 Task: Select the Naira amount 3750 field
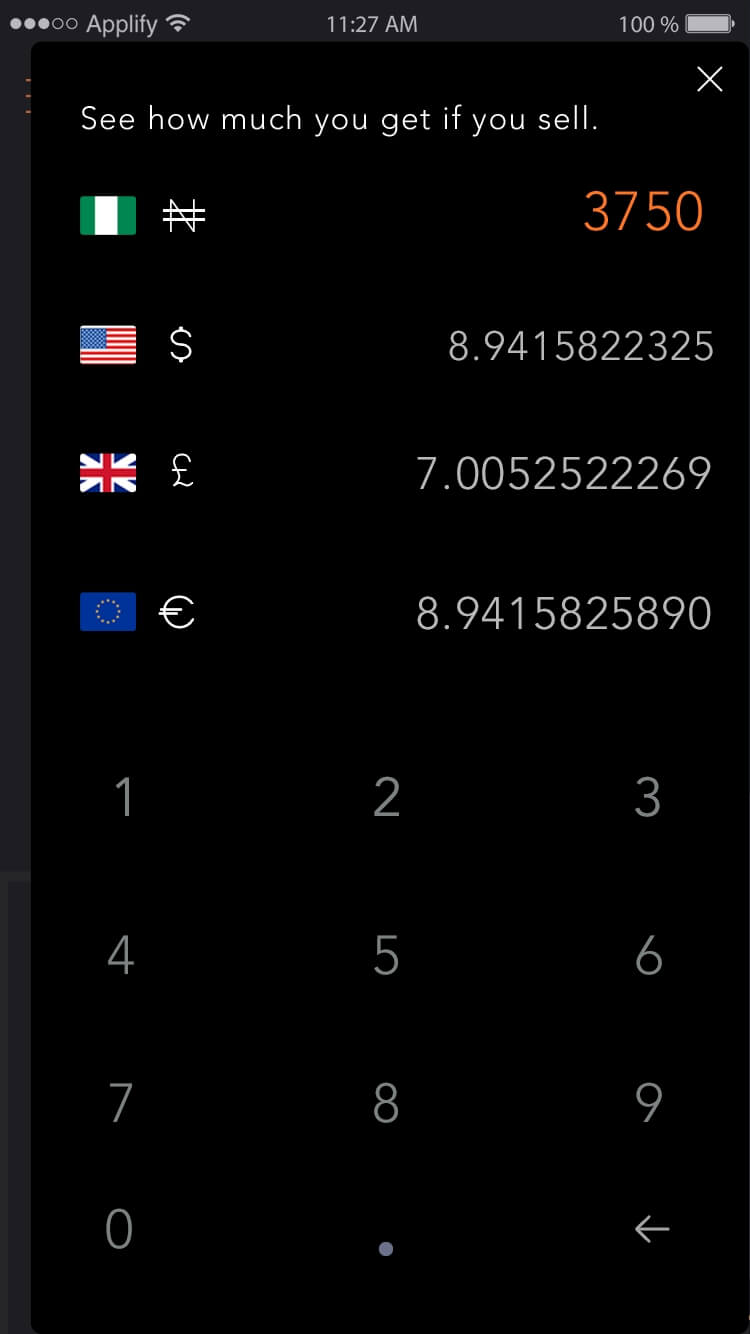pos(643,212)
